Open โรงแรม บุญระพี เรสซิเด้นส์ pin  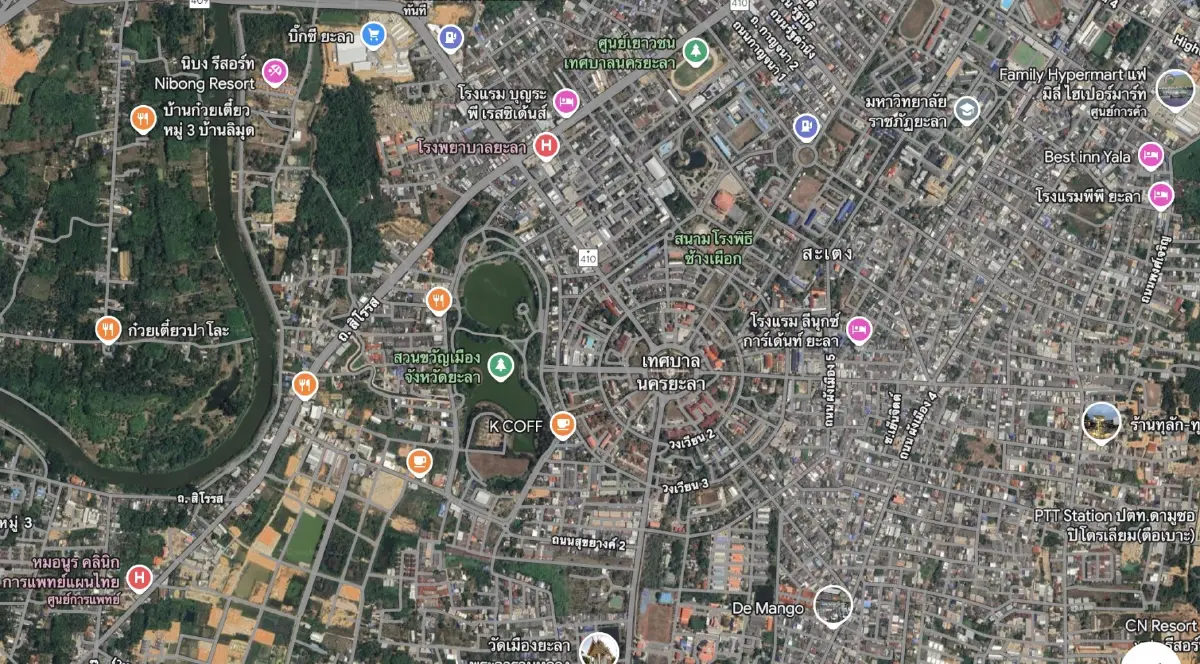click(565, 100)
